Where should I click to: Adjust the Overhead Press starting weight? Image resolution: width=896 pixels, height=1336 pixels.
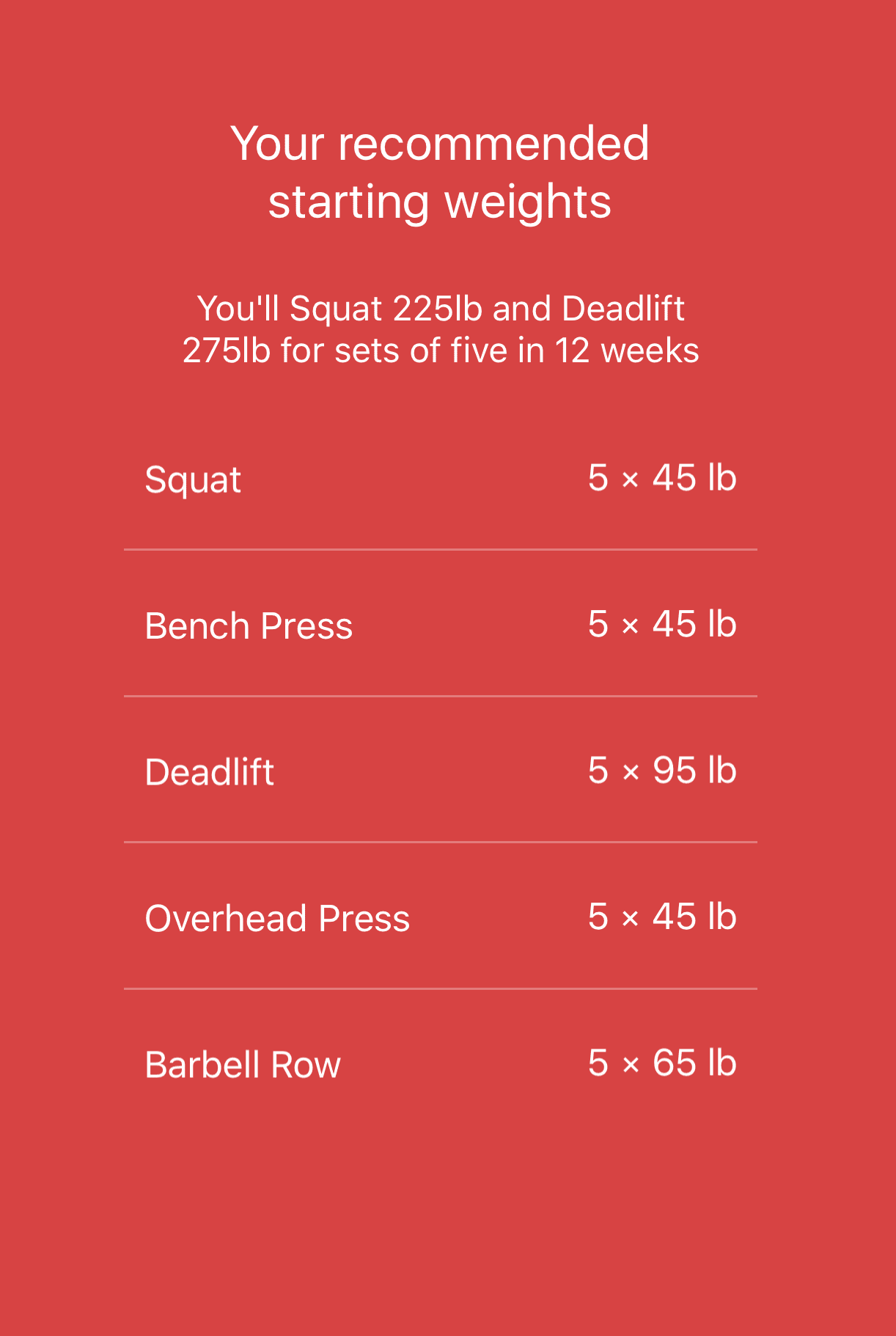(x=661, y=917)
